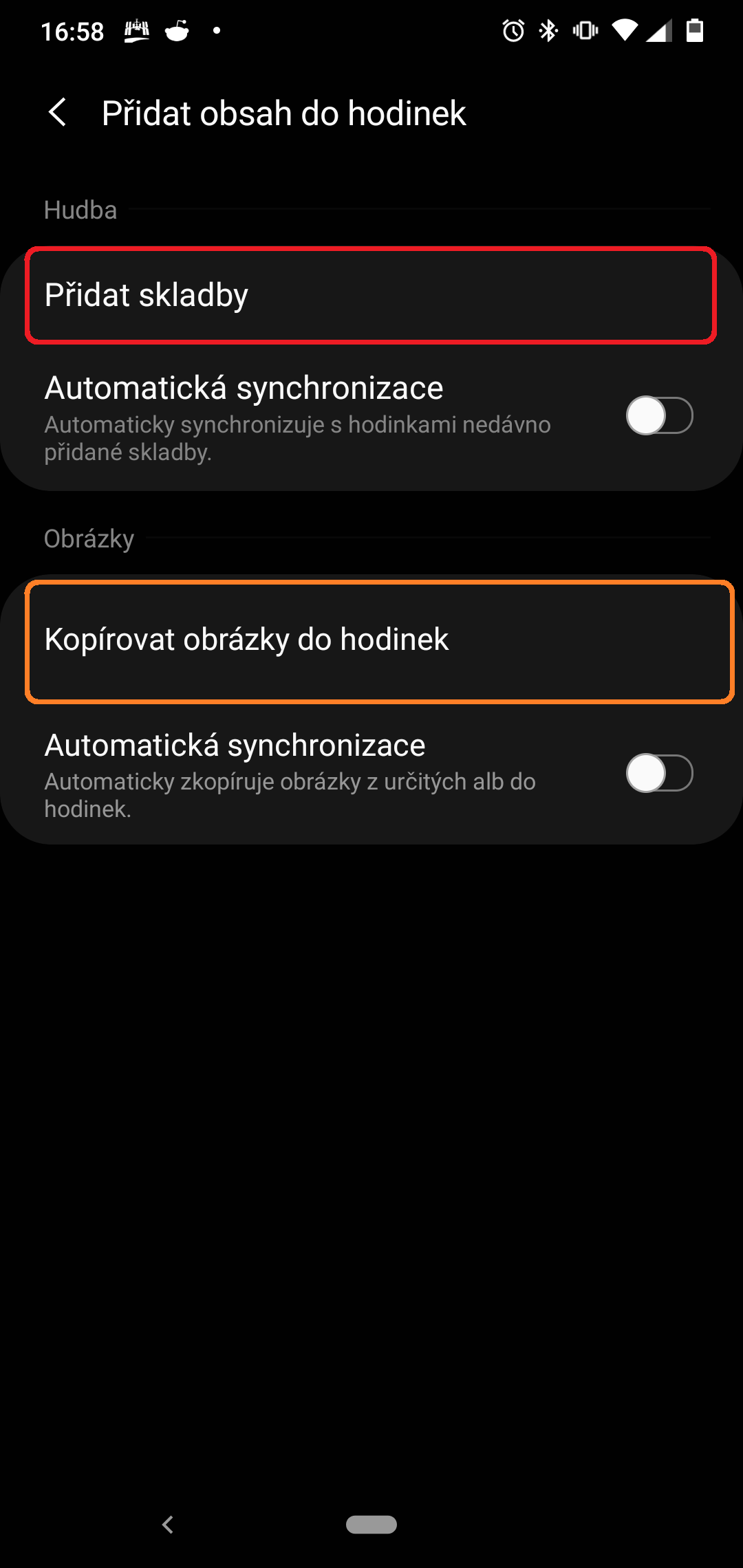Open Kopírovat obrázky do hodinek
Viewport: 743px width, 1568px height.
[x=378, y=641]
